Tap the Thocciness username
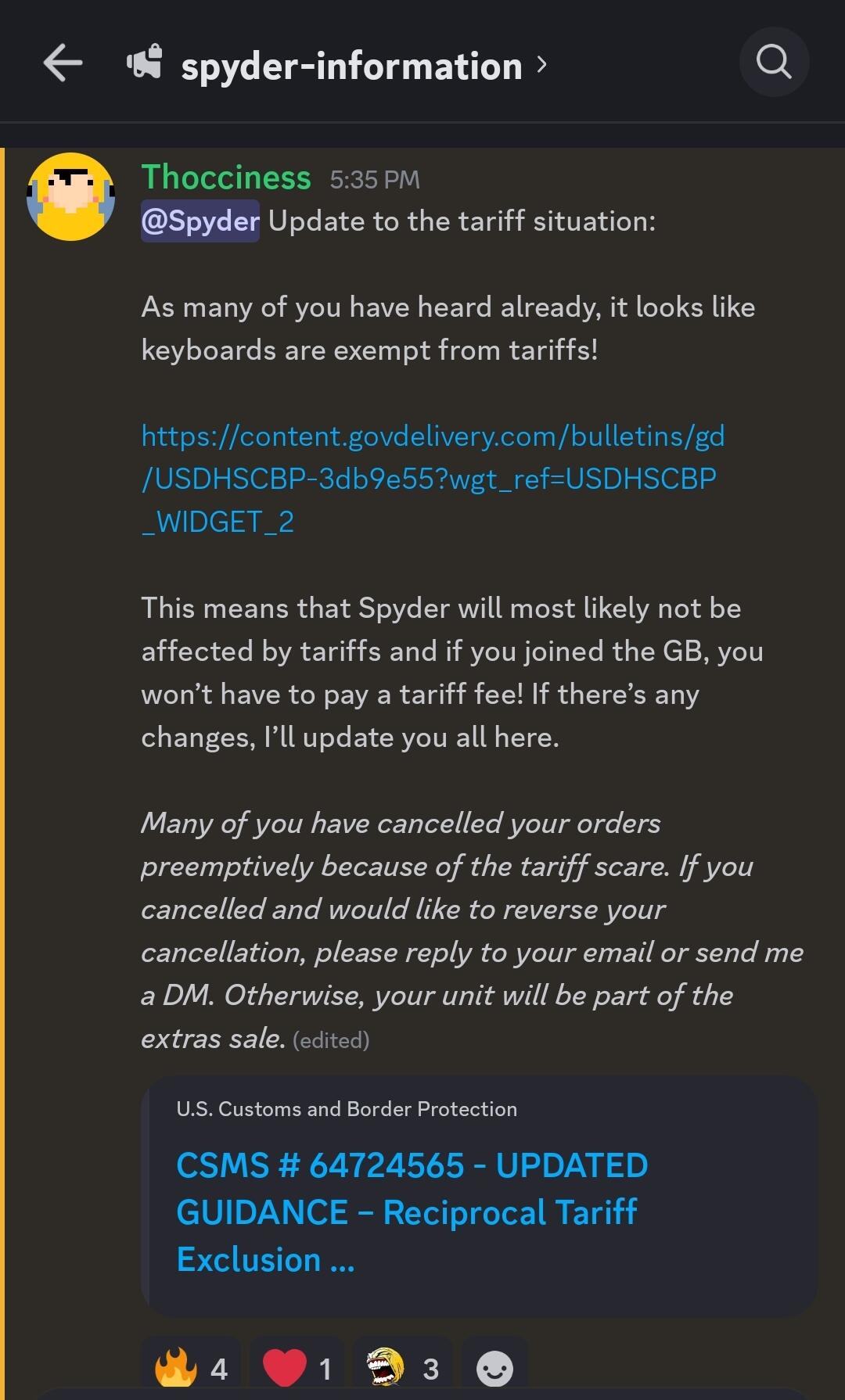The image size is (845, 1400). (x=226, y=178)
